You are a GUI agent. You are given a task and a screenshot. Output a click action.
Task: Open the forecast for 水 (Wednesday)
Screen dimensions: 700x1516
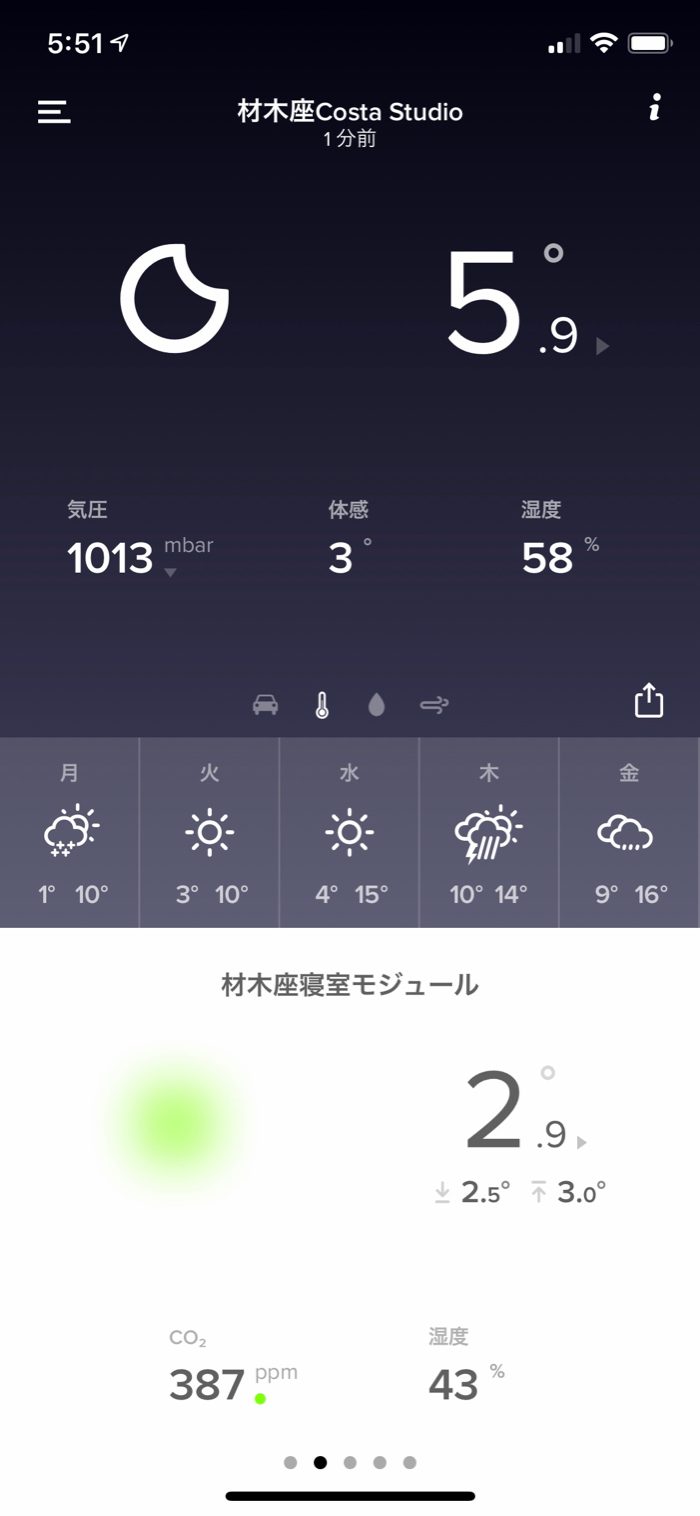[349, 832]
